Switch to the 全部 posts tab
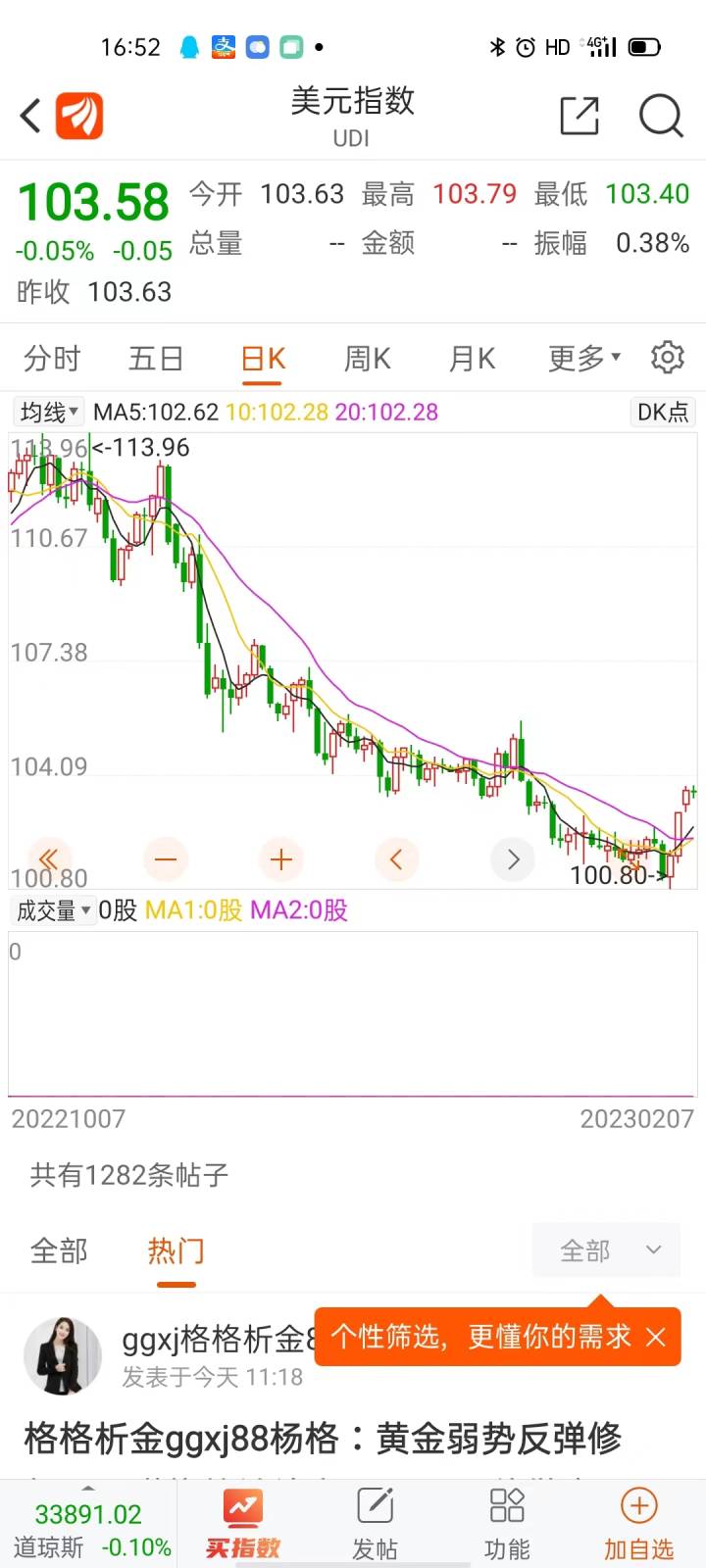Image resolution: width=706 pixels, height=1568 pixels. point(59,1250)
